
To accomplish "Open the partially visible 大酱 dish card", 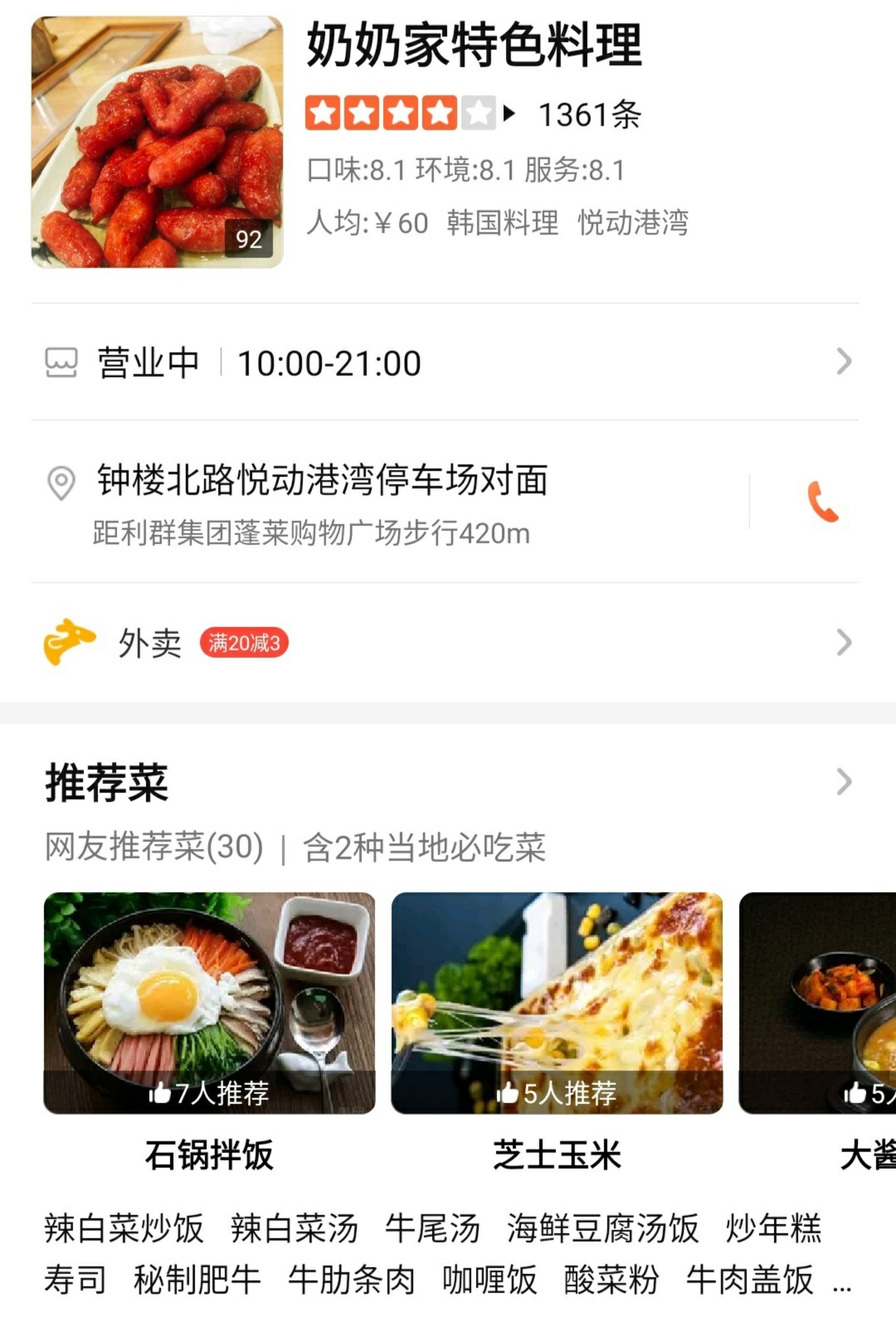I will click(x=818, y=1003).
